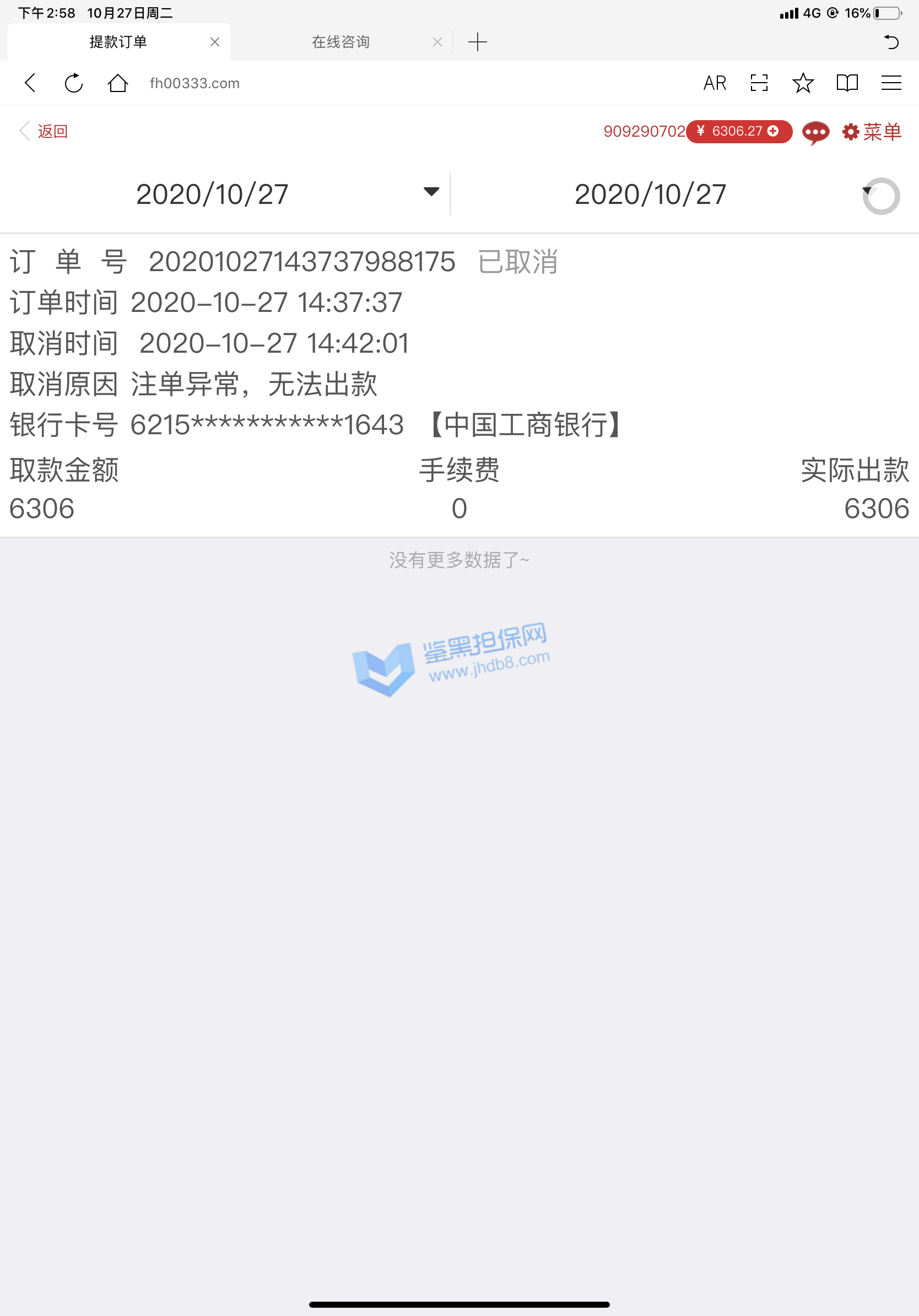
Task: Open the 菜单 settings menu
Action: point(872,132)
